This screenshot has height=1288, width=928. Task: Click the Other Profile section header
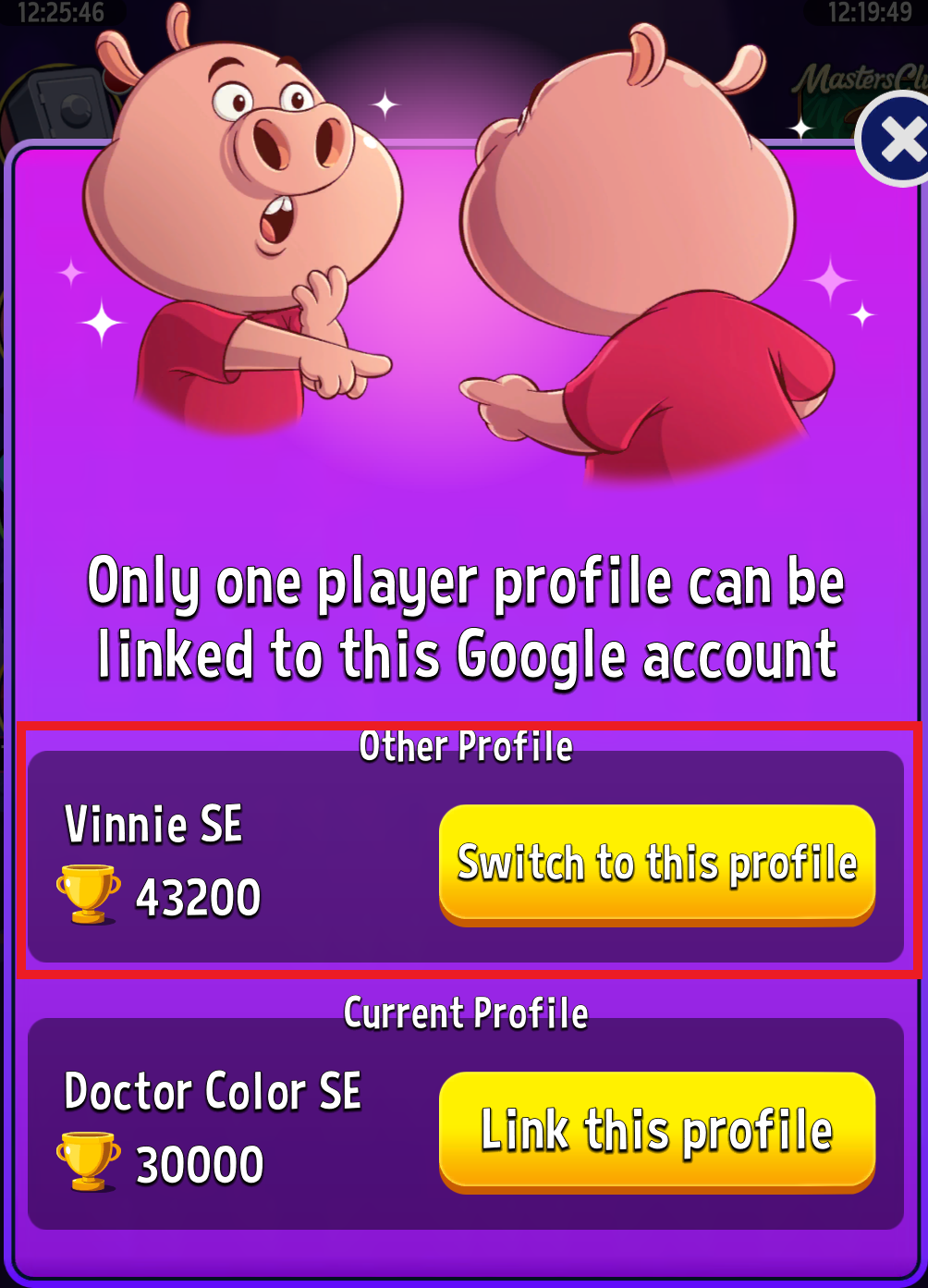(463, 746)
